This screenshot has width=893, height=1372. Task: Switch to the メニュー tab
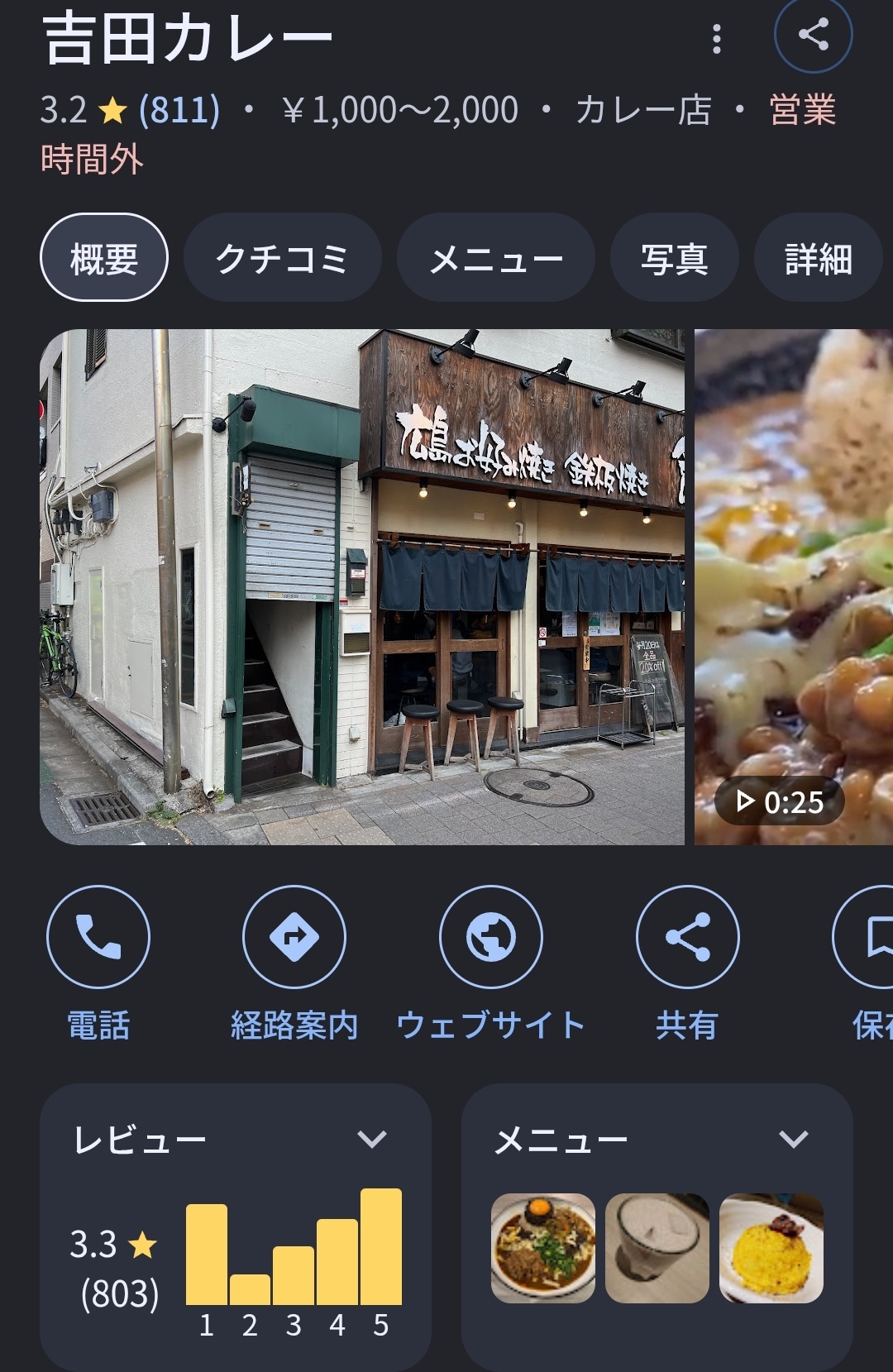(x=496, y=258)
